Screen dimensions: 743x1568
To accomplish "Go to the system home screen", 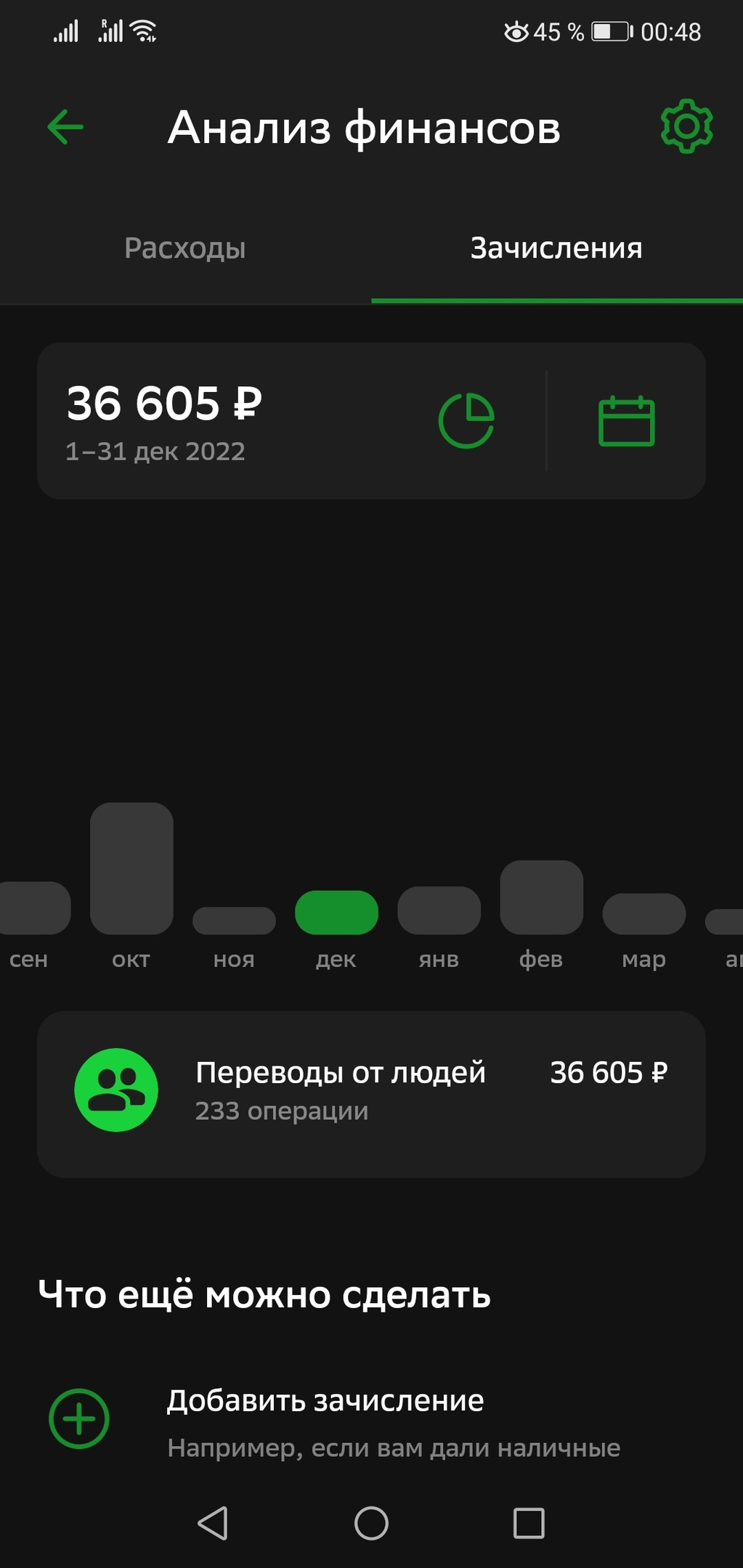I will [371, 1523].
